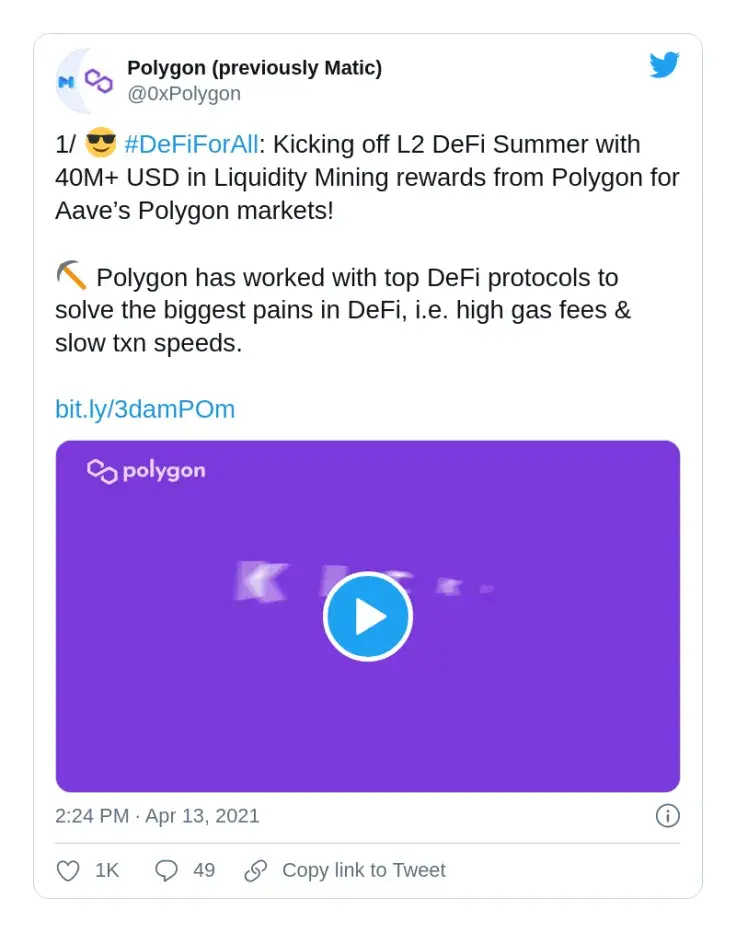Screen dimensions: 736x932
Task: Open the replies via comment bubble icon
Action: point(166,871)
